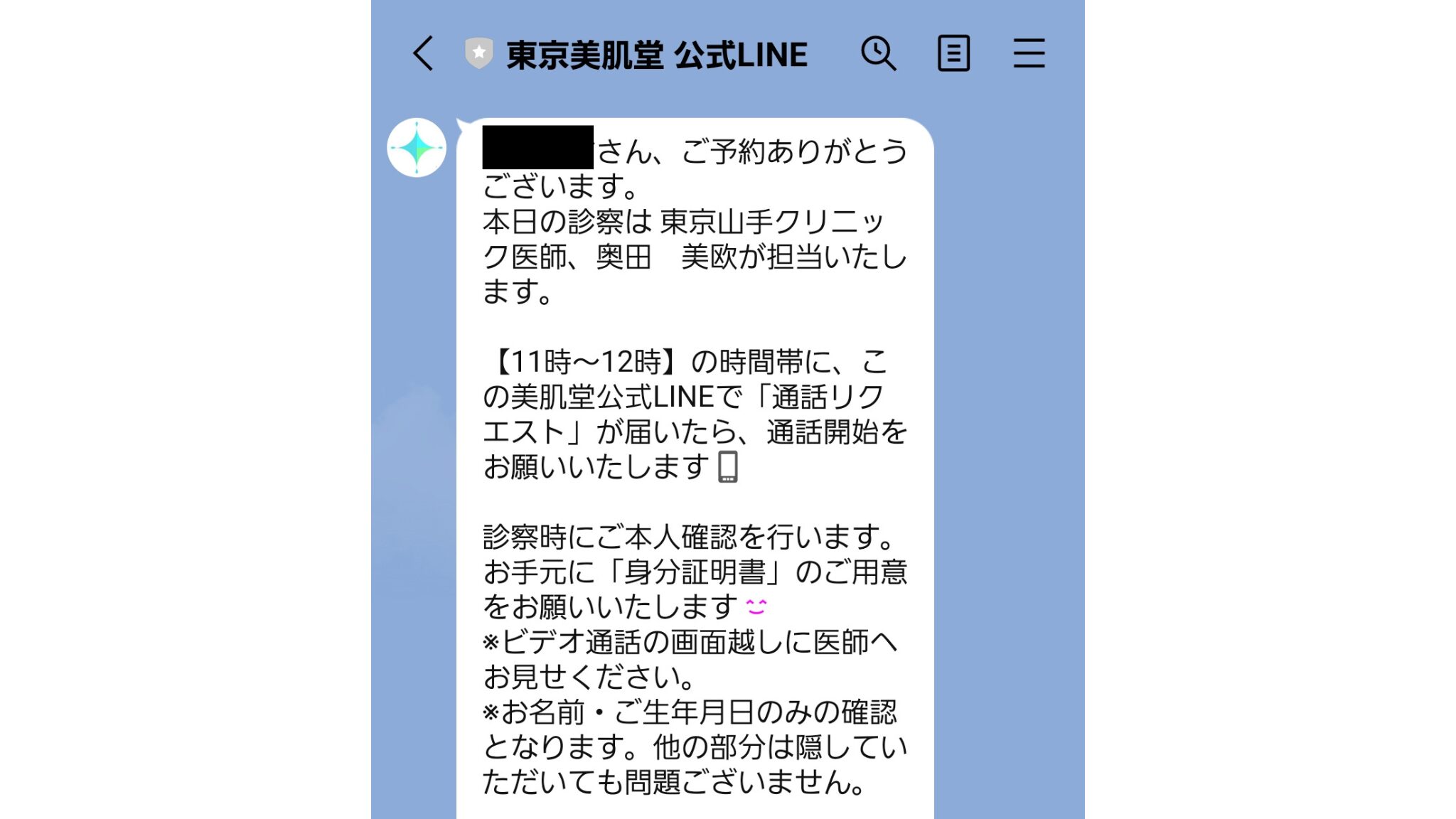
Task: Open the chat hamburger menu
Action: click(1029, 53)
